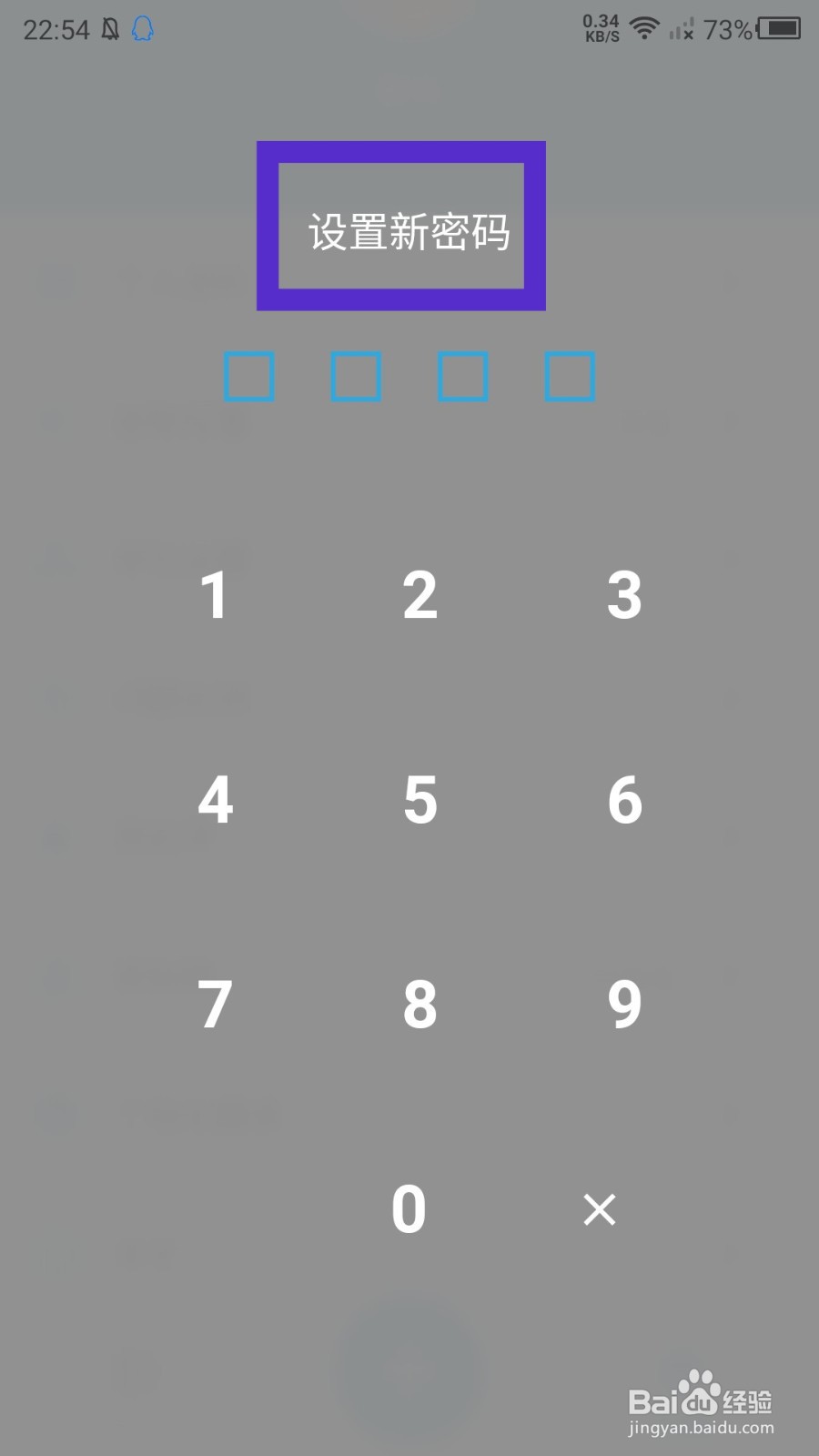The width and height of the screenshot is (819, 1456).
Task: Tap the 设置新密码 title text
Action: (x=409, y=230)
